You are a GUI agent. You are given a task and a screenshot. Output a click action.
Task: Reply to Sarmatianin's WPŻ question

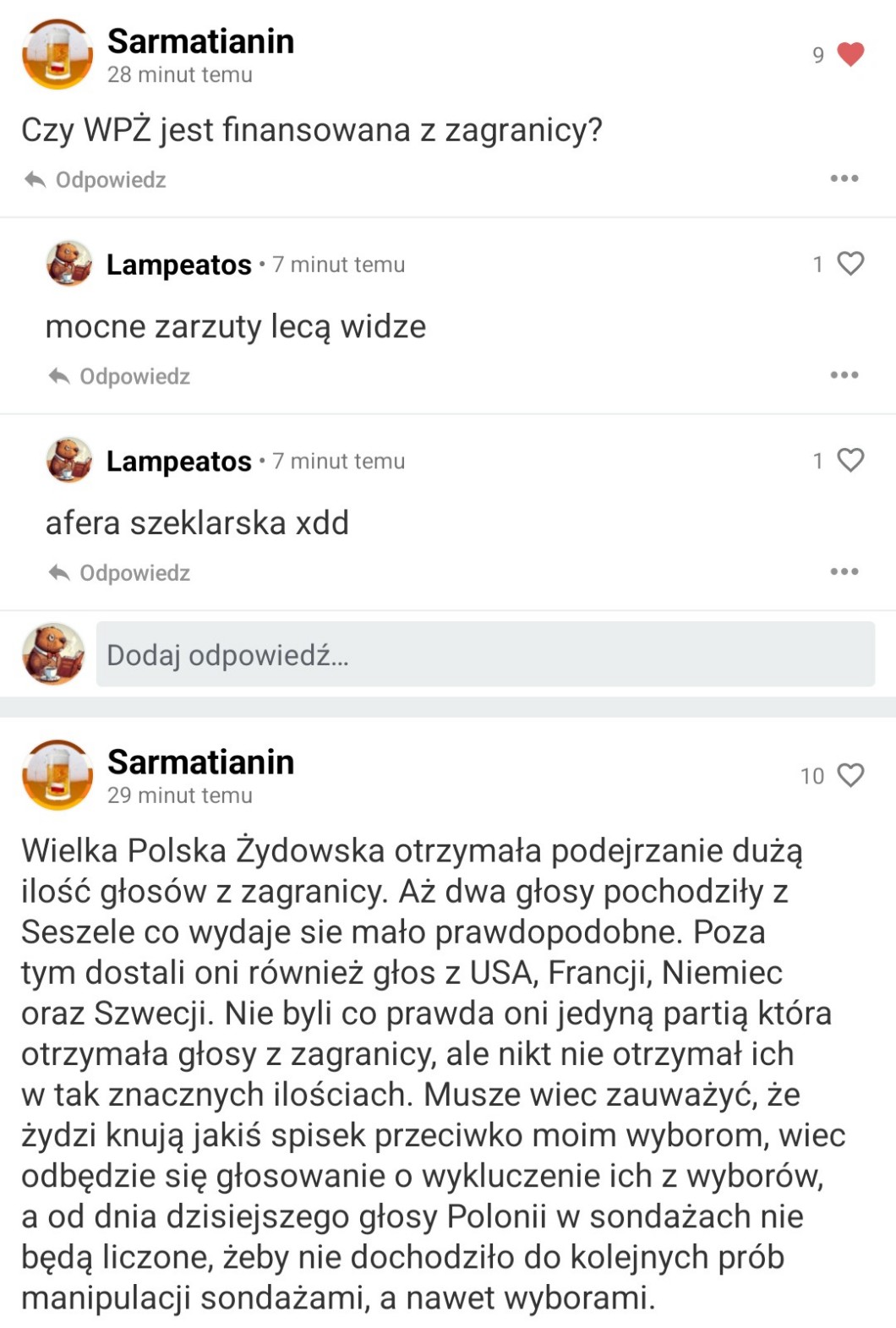[x=95, y=180]
